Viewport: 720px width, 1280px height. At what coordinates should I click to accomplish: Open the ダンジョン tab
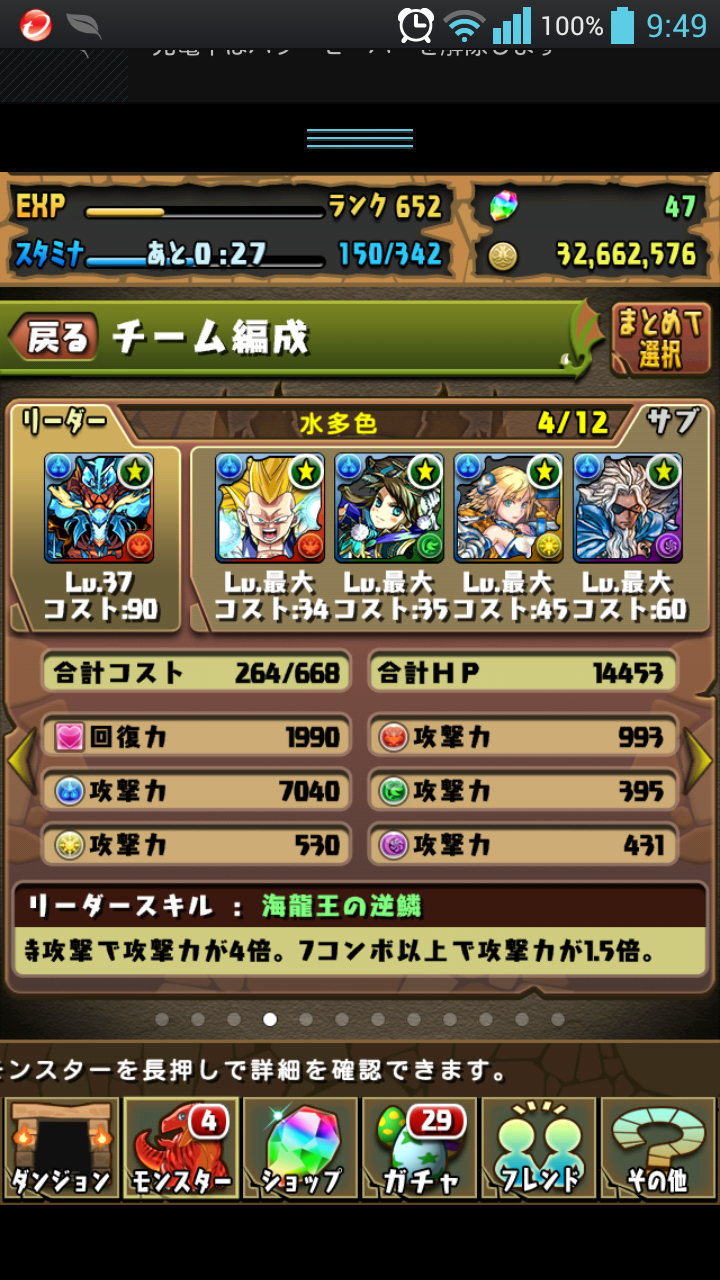(x=61, y=1148)
